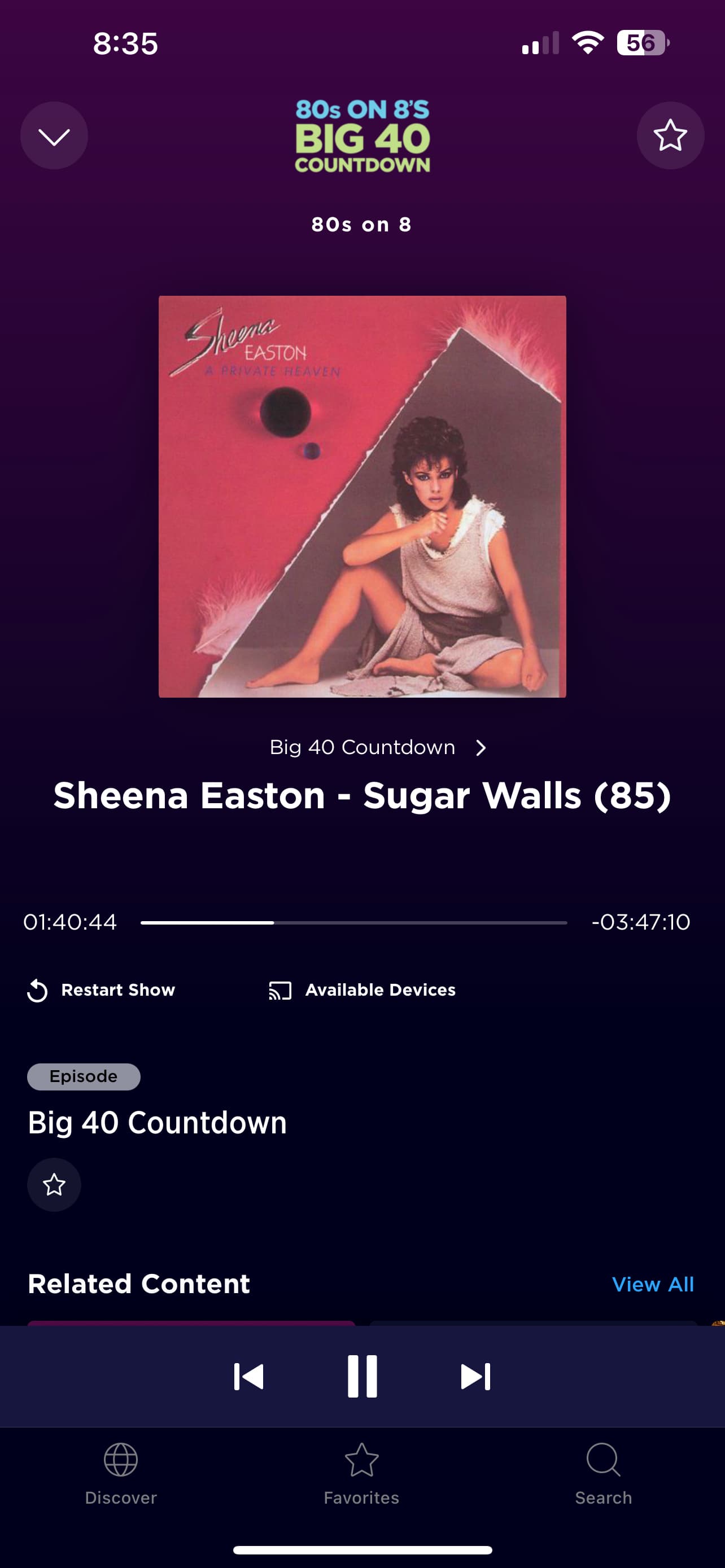Switch to the Discover tab
The image size is (725, 1568).
click(120, 1472)
